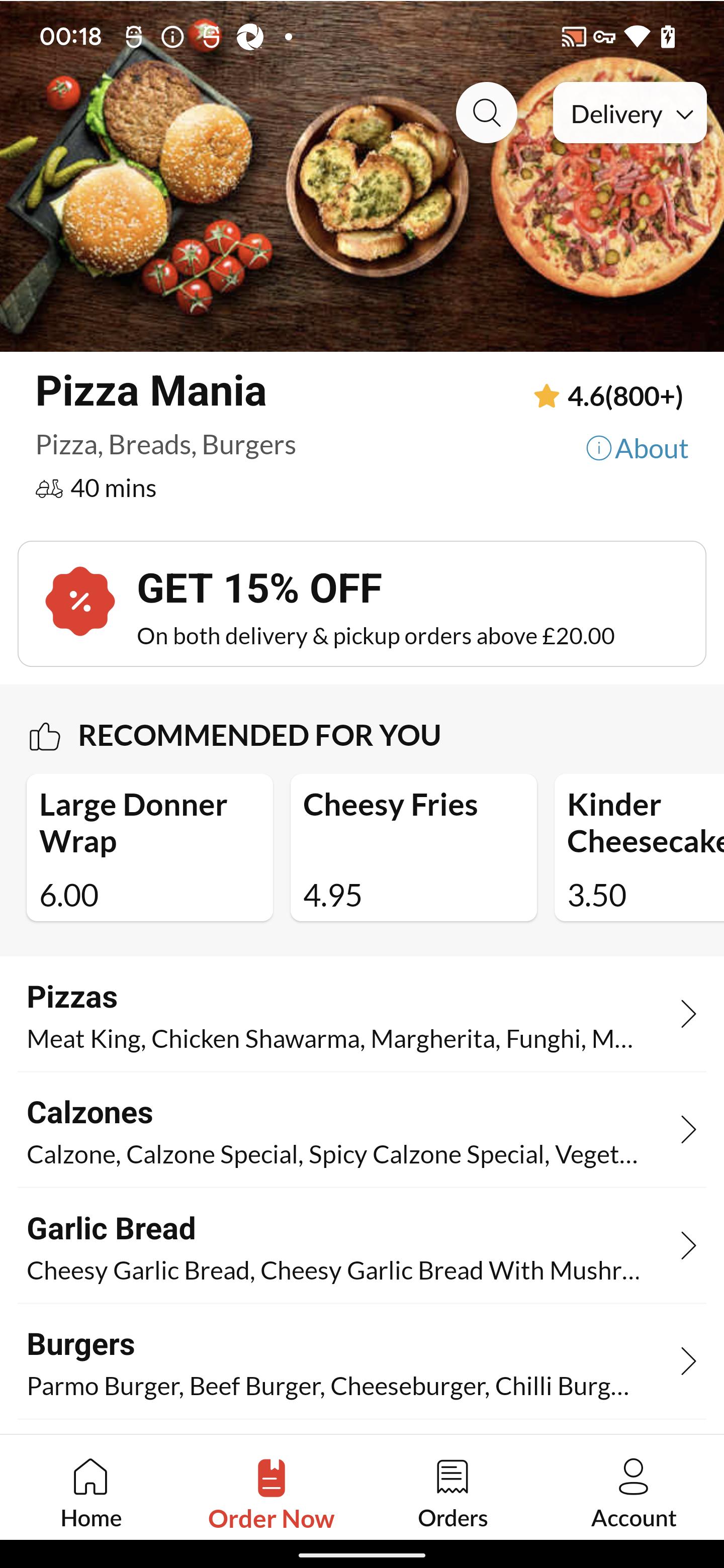This screenshot has width=724, height=1568.
Task: Open the About restaurant info link
Action: (637, 449)
